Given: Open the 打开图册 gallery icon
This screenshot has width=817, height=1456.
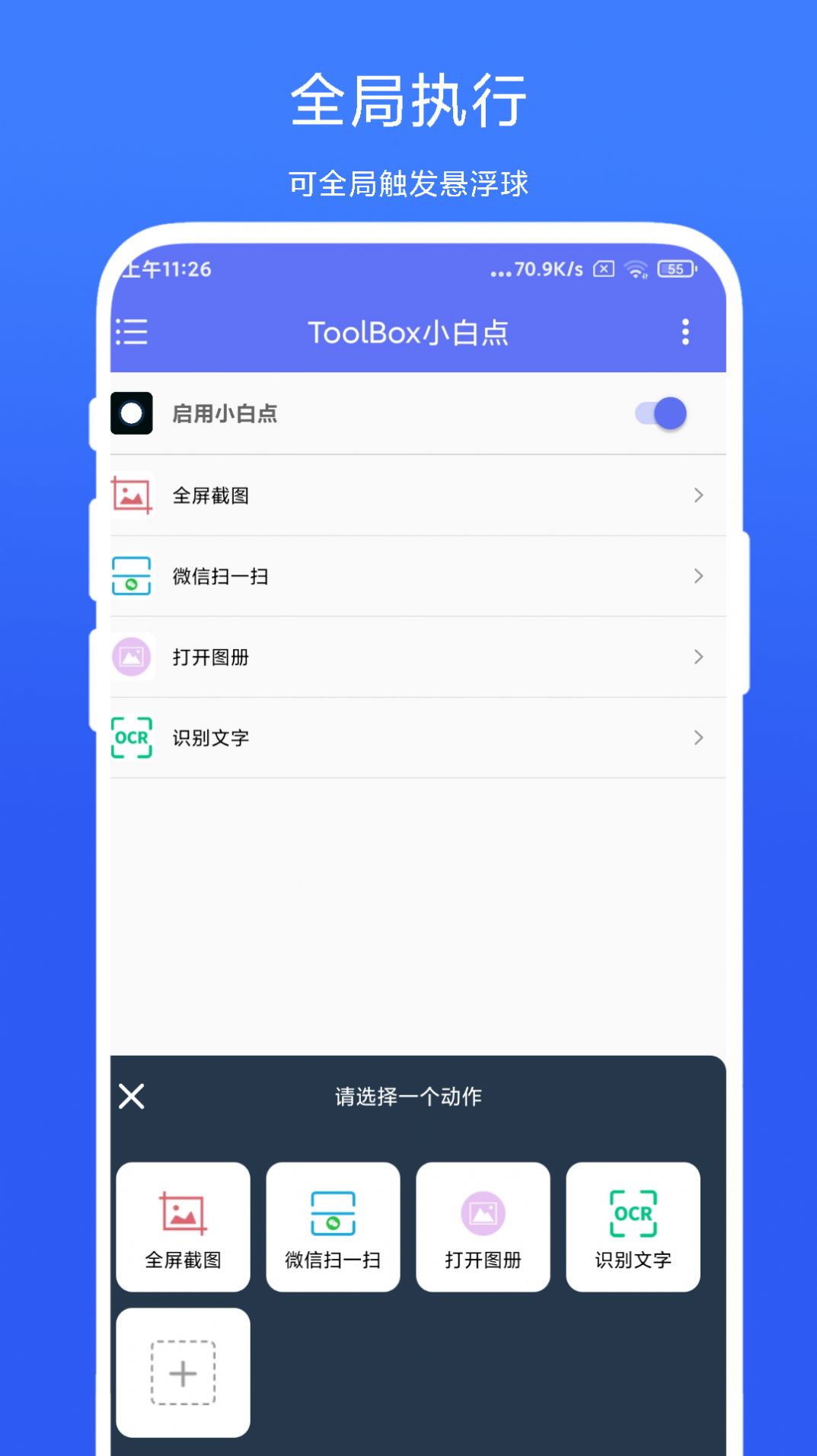Looking at the screenshot, I should [x=131, y=656].
